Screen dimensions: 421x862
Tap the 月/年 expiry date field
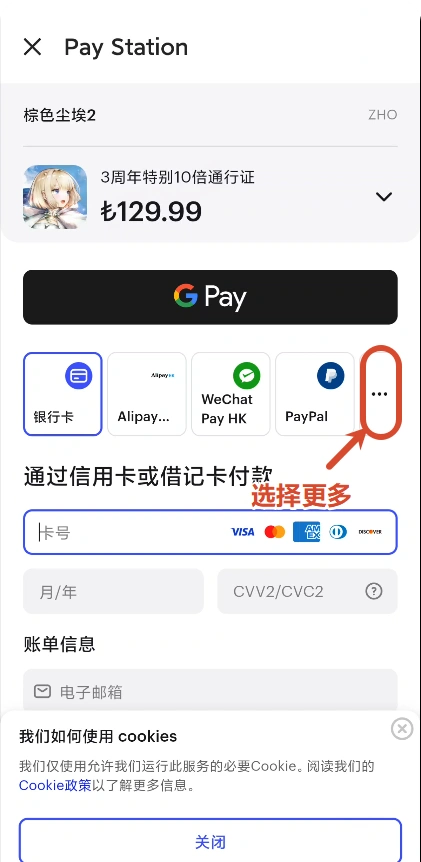click(x=113, y=591)
